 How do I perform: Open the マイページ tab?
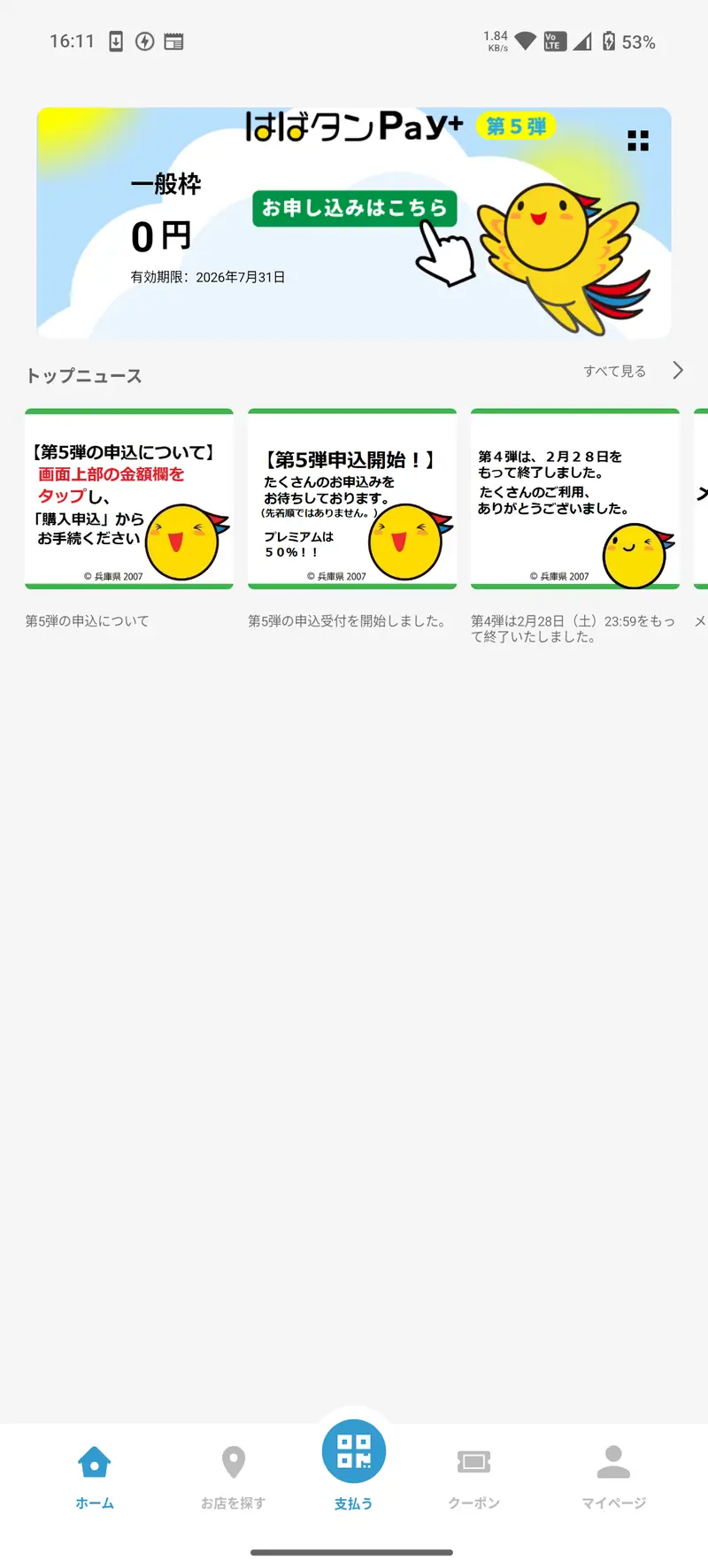pos(613,1476)
